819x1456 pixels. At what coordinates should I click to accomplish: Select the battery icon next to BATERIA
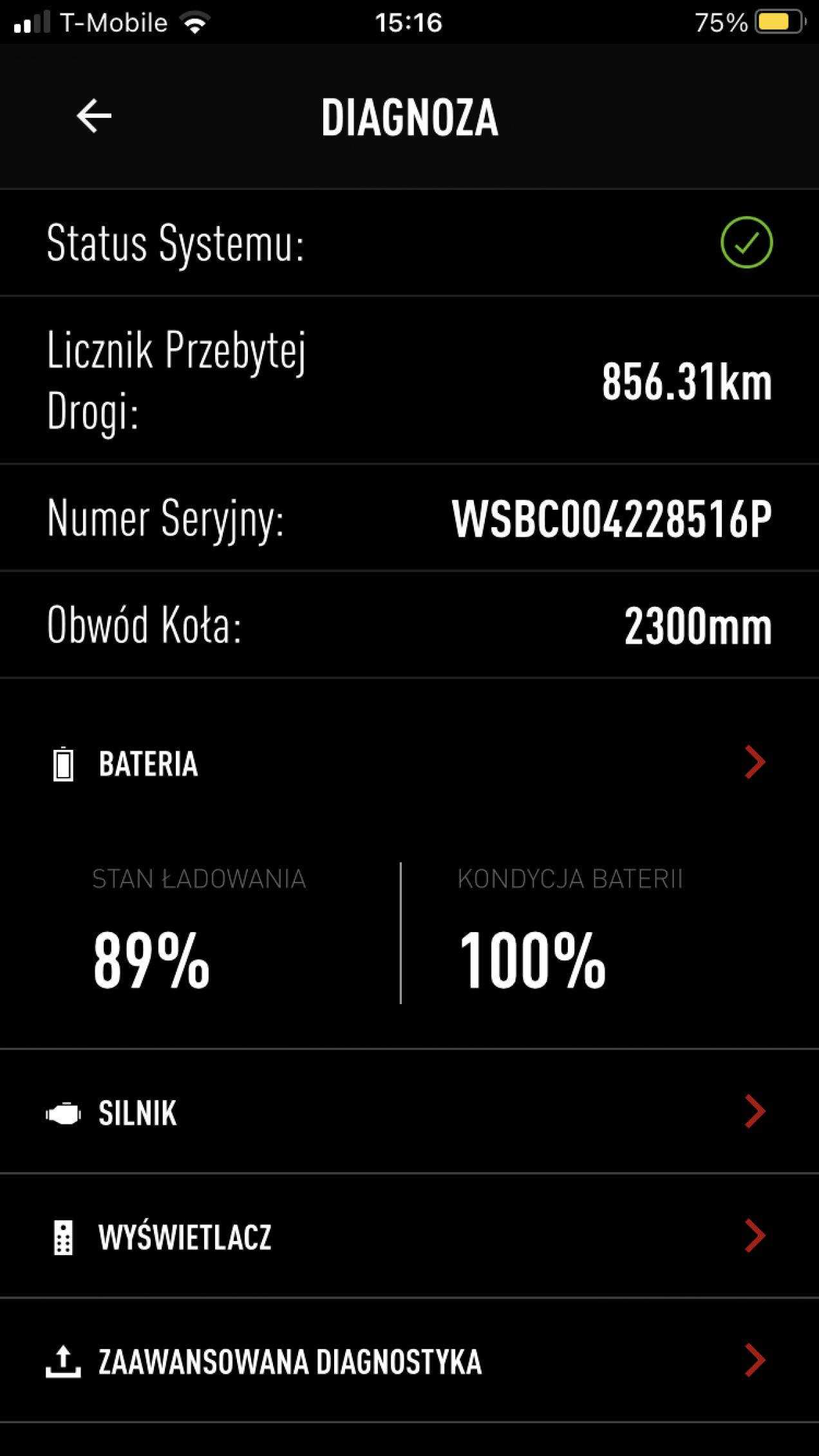coord(62,765)
